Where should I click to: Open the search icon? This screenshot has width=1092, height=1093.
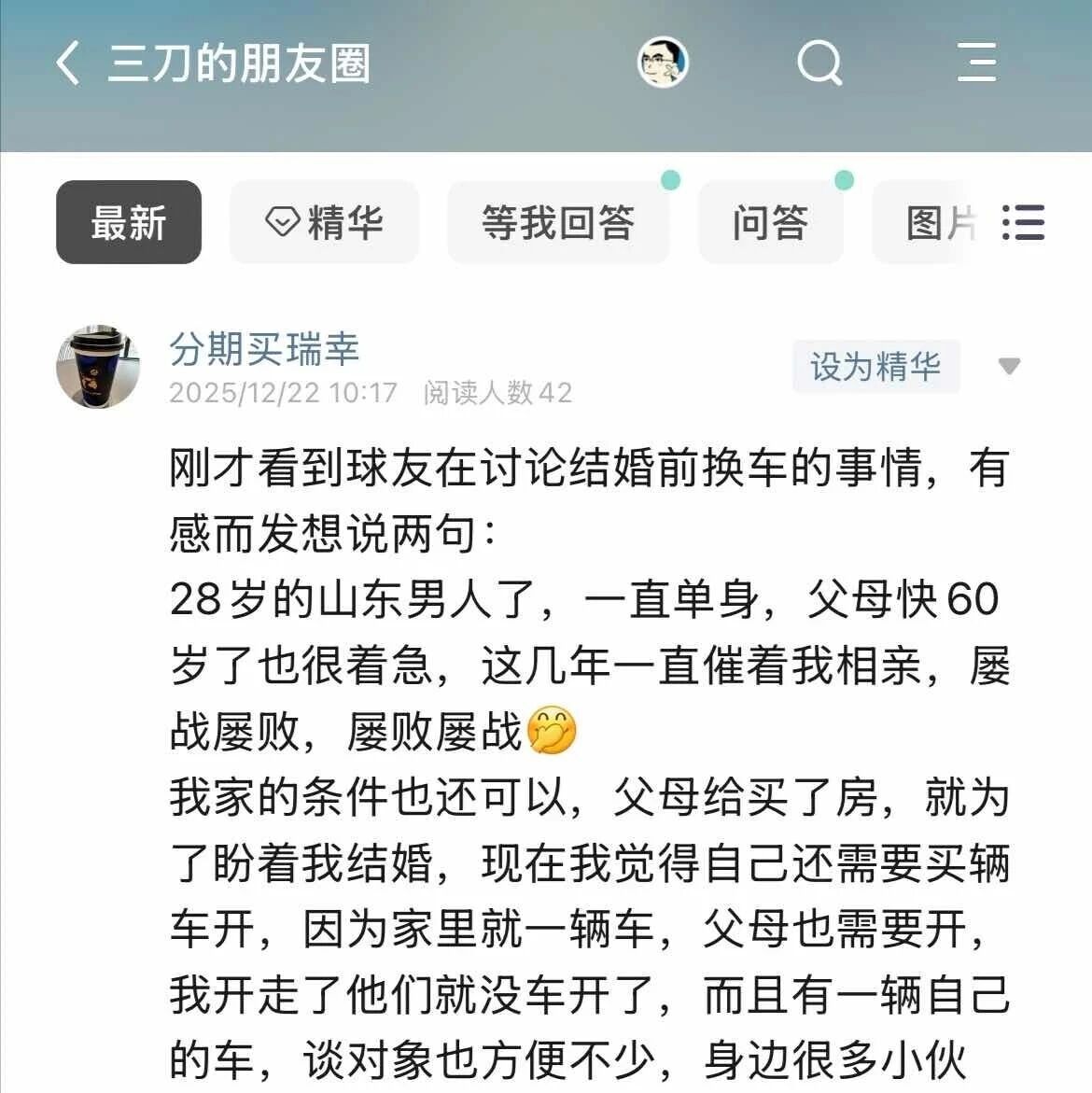coord(819,63)
